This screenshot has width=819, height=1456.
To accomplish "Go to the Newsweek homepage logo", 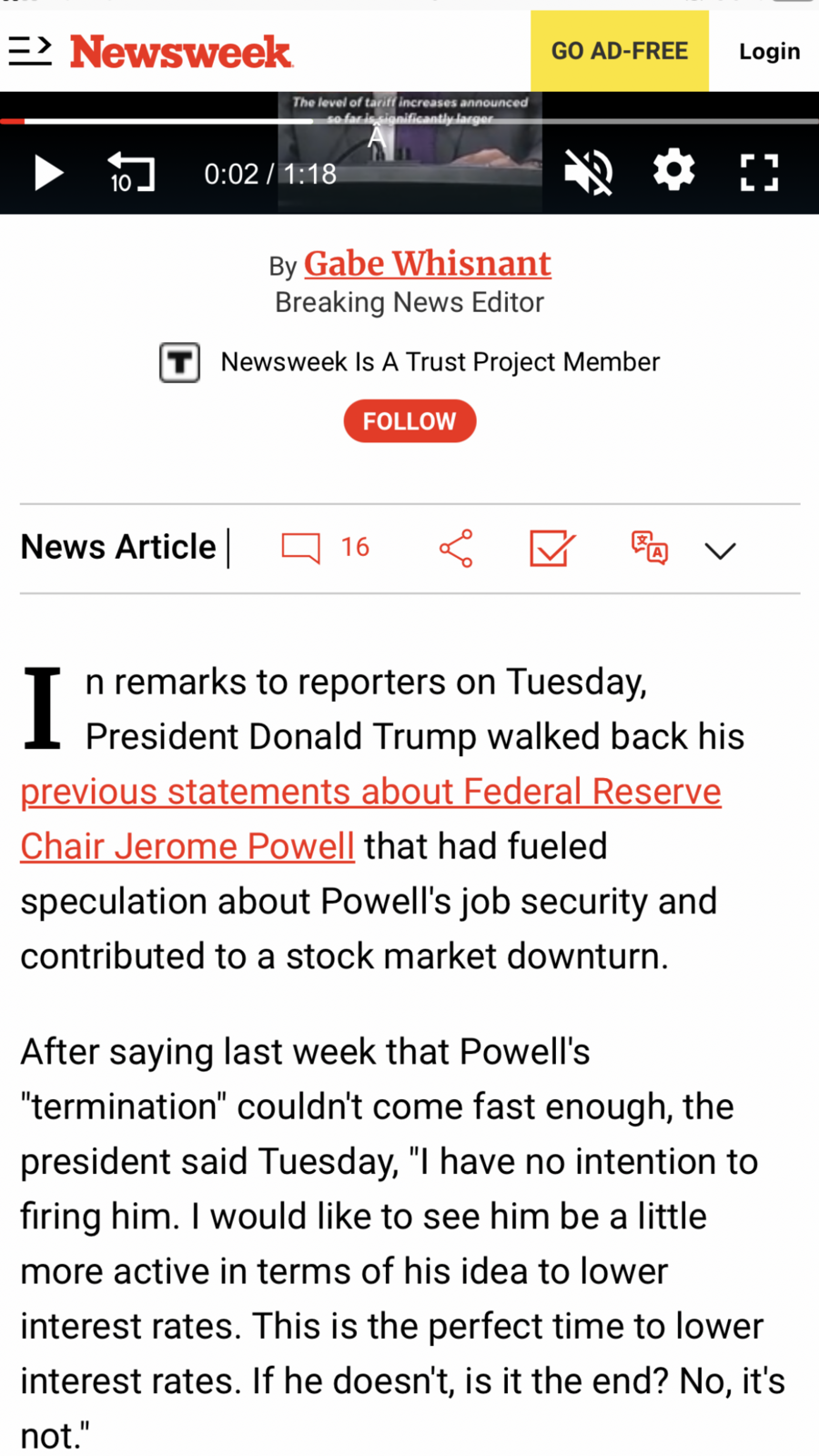I will coord(181,52).
